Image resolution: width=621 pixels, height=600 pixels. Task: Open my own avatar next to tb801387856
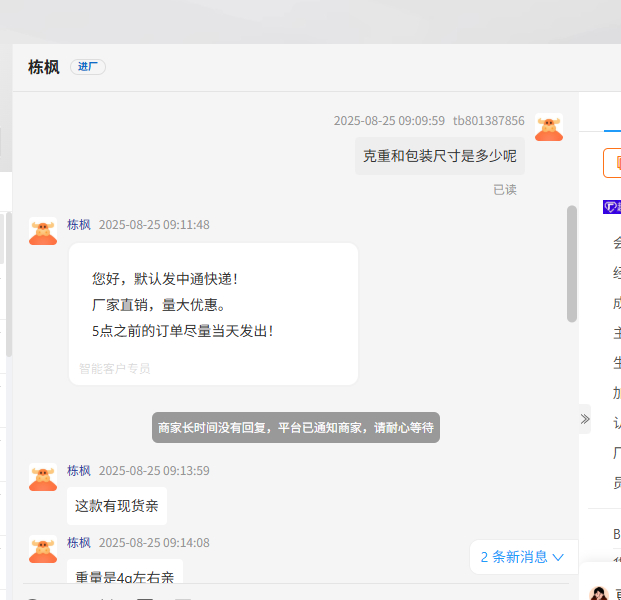(549, 127)
